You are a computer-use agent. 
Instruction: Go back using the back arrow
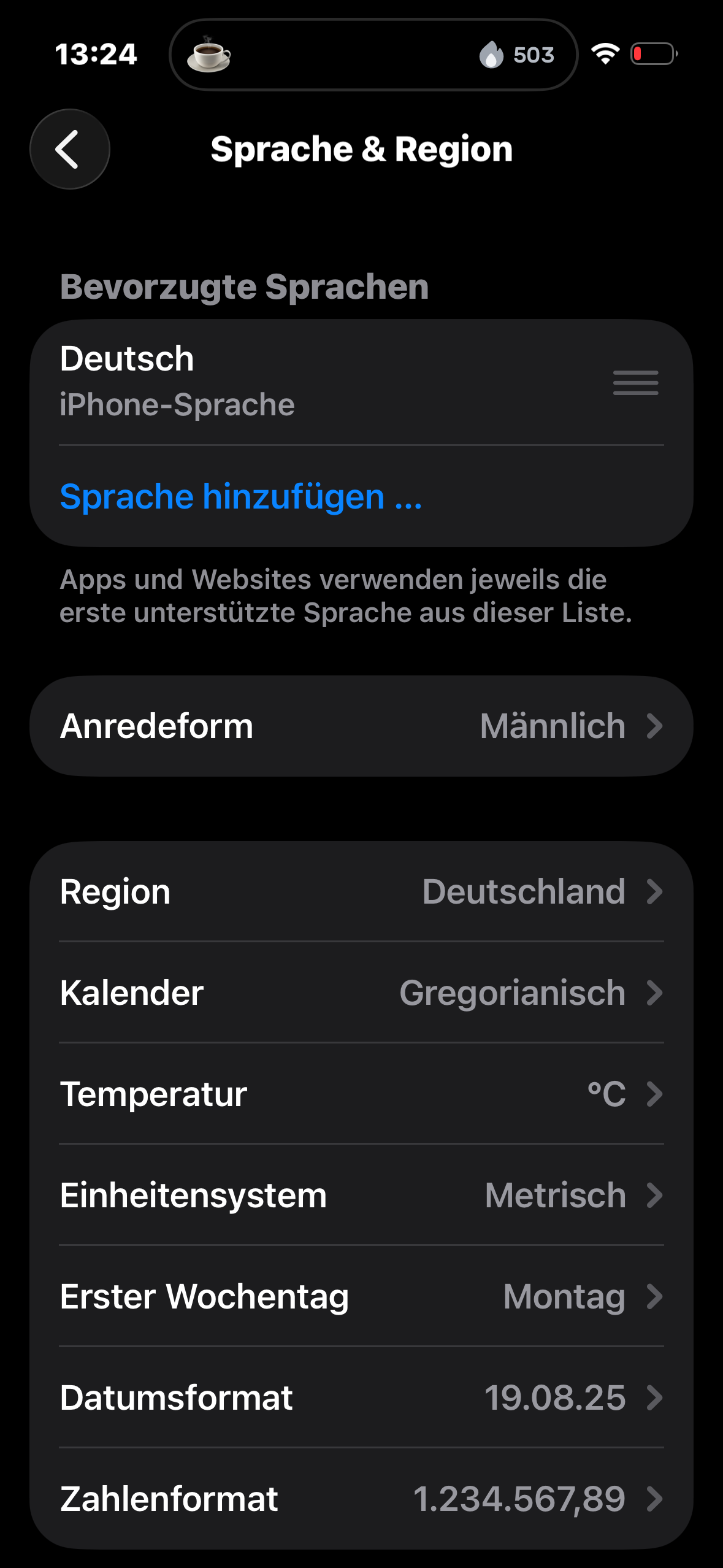pos(69,149)
